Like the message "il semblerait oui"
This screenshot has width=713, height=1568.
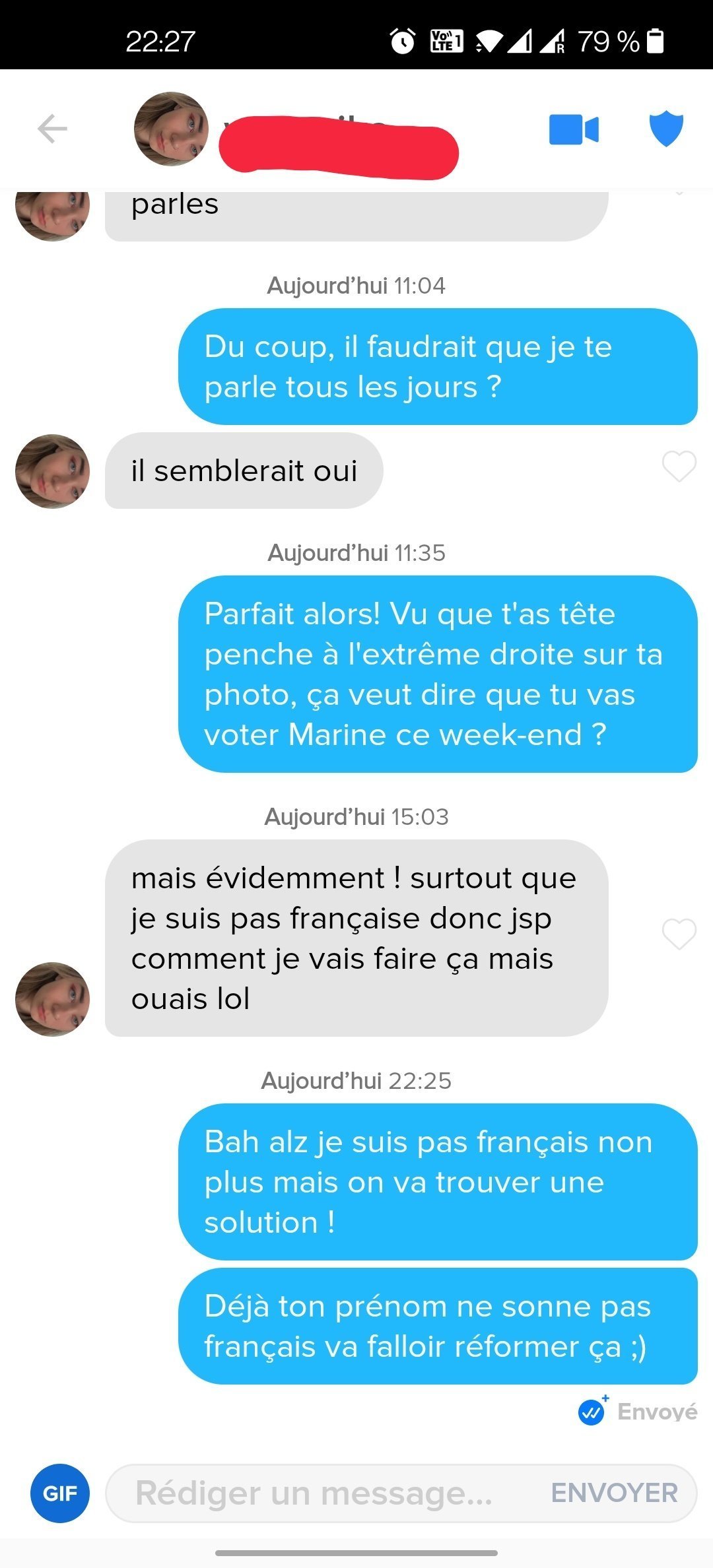point(679,467)
